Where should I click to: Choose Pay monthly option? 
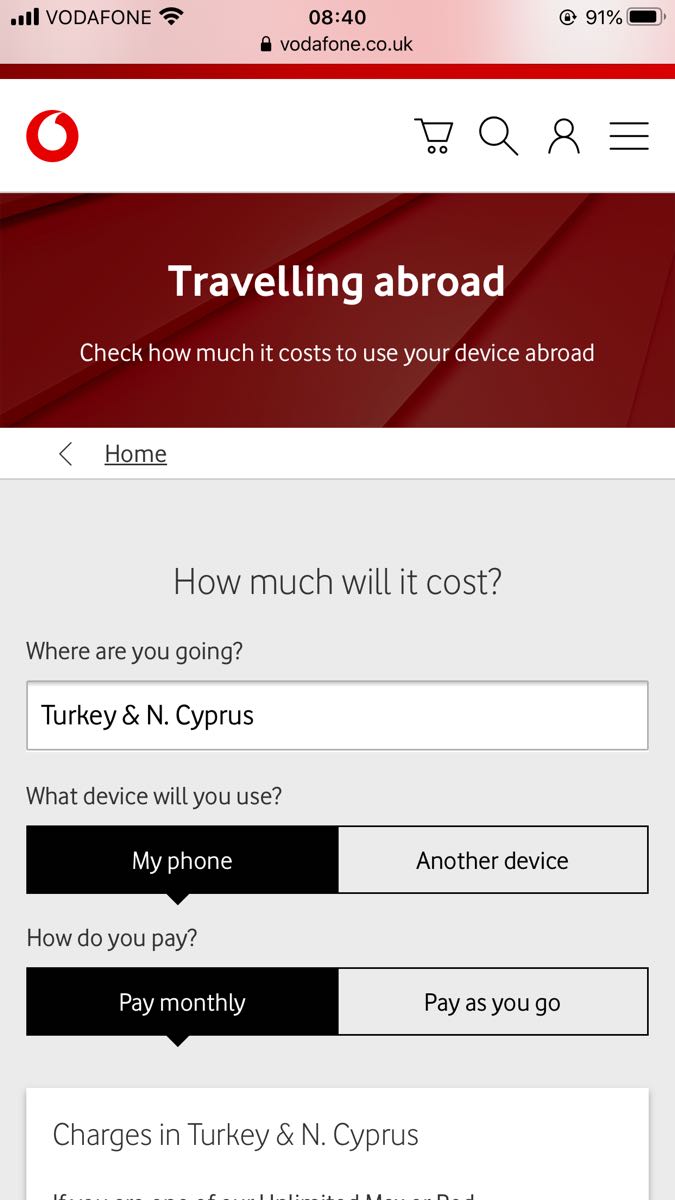tap(182, 1002)
